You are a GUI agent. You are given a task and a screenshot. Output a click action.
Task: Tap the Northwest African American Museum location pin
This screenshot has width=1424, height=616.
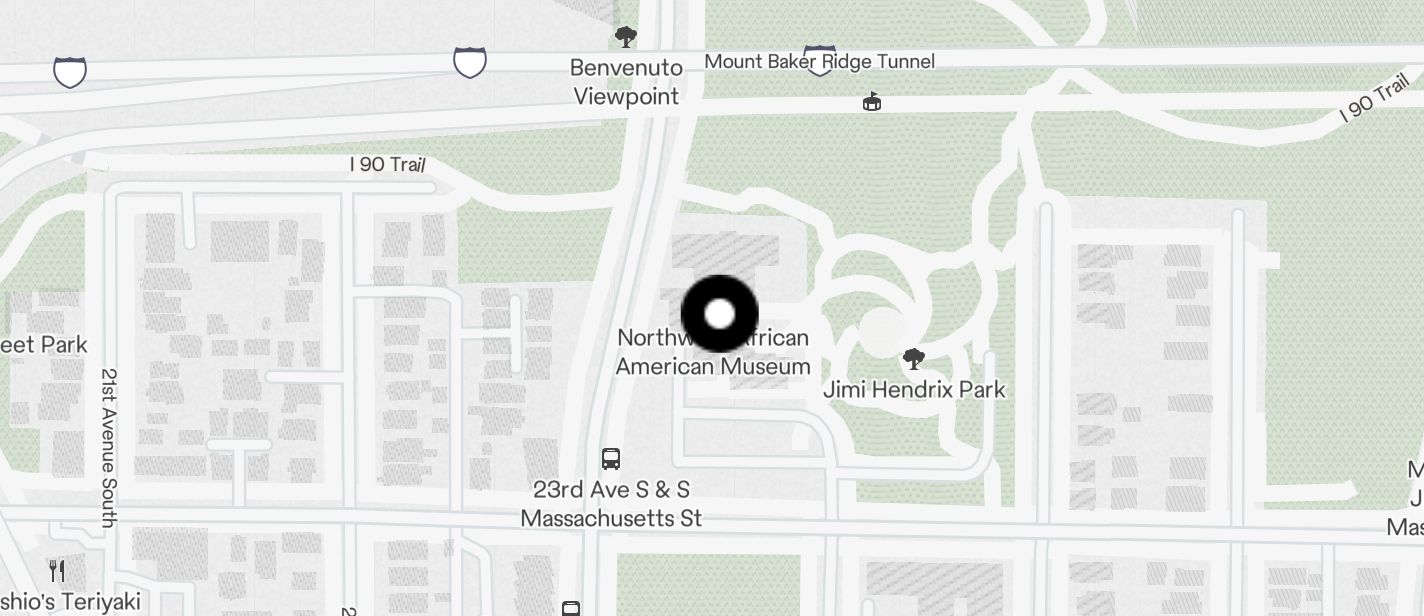pyautogui.click(x=719, y=314)
